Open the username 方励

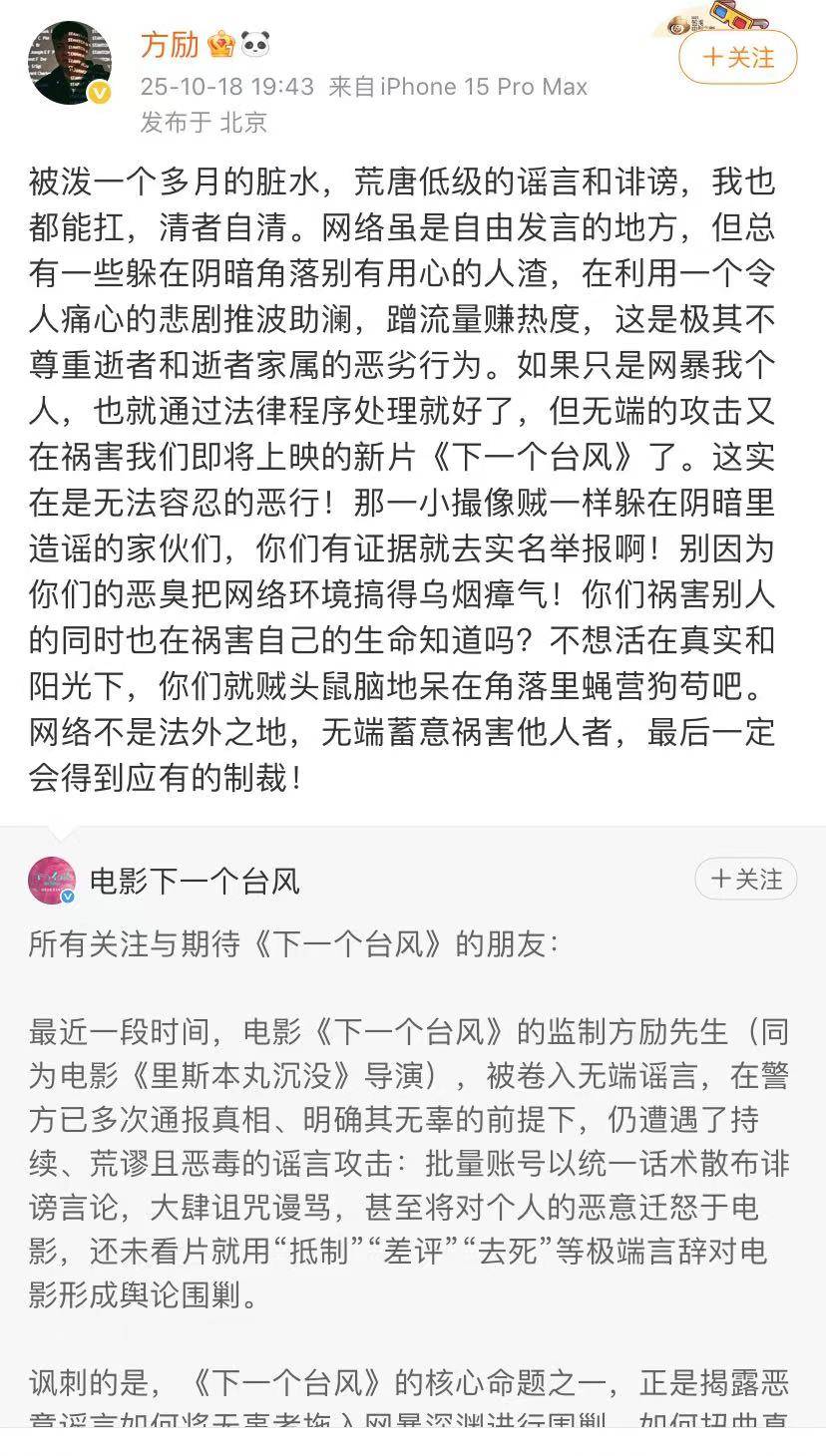[170, 44]
